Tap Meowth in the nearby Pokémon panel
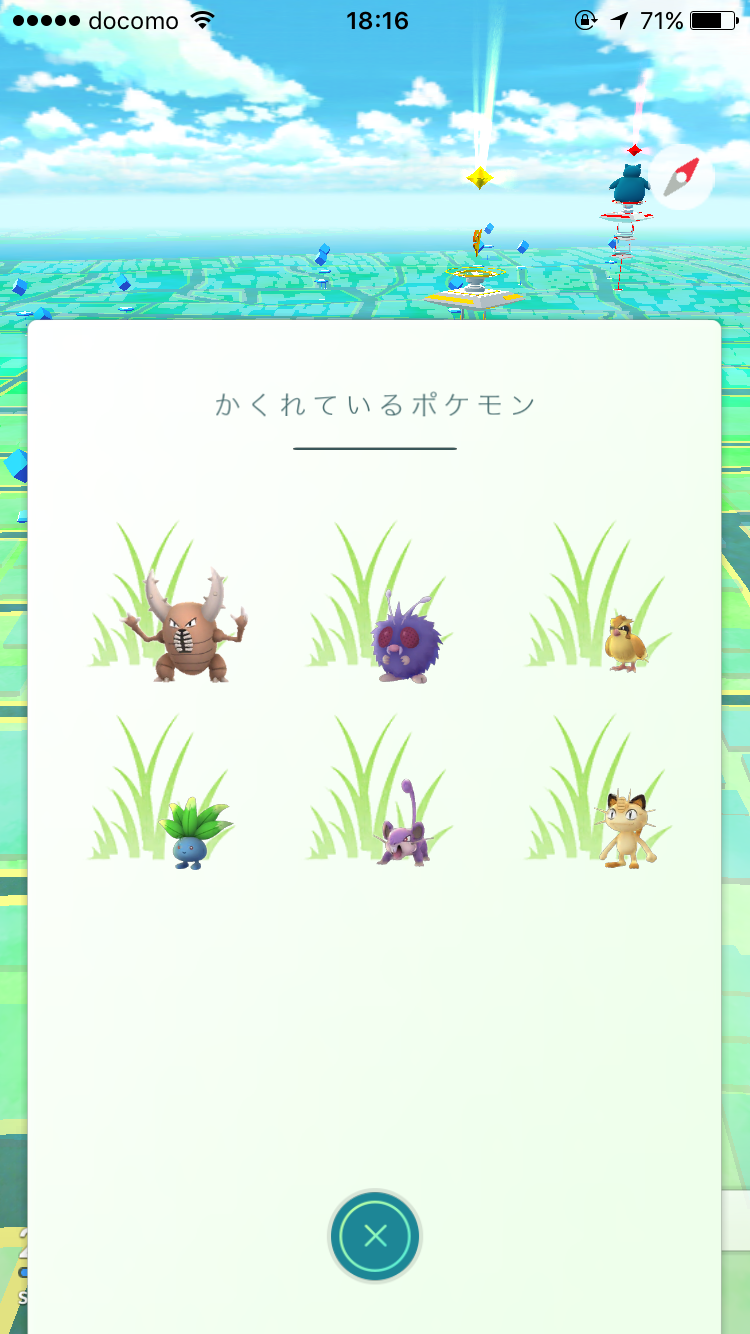The image size is (750, 1334). [x=625, y=830]
